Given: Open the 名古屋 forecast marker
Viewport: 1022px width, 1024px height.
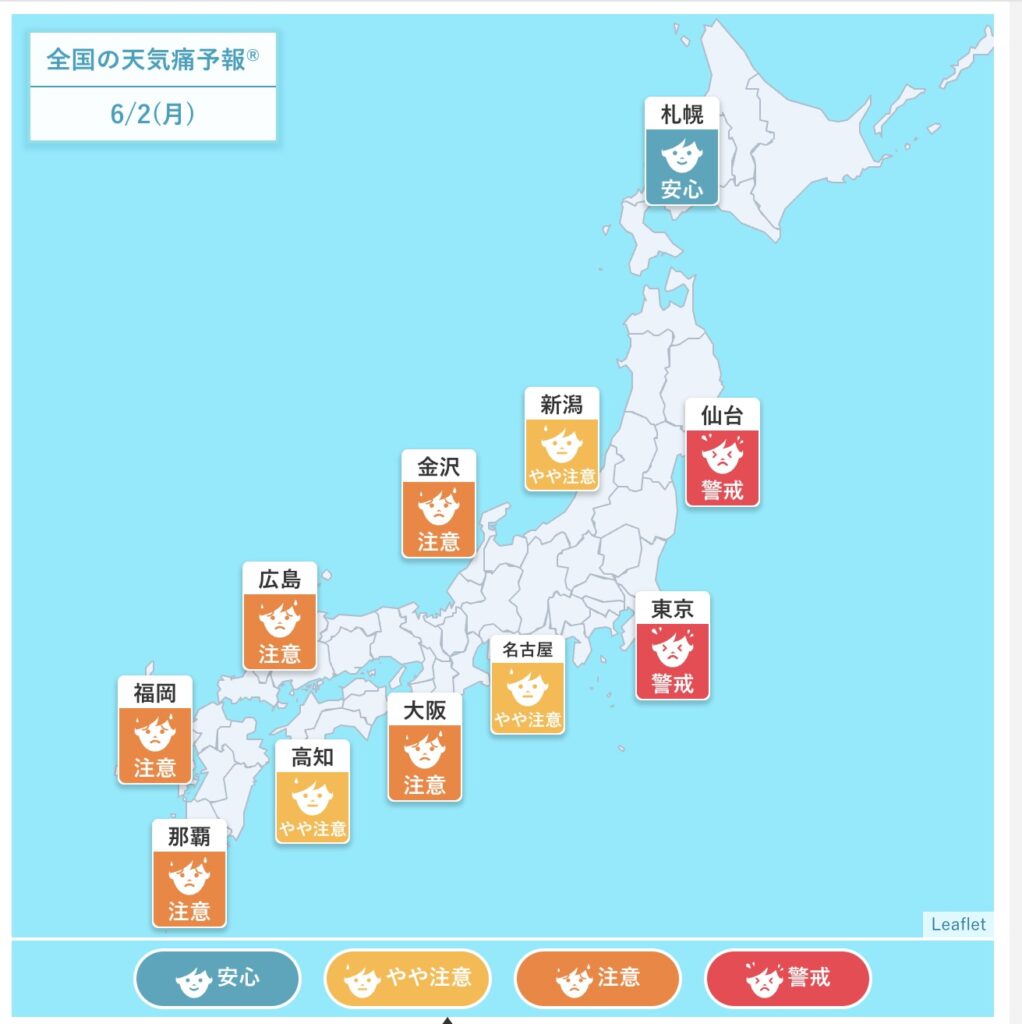Looking at the screenshot, I should pos(527,685).
